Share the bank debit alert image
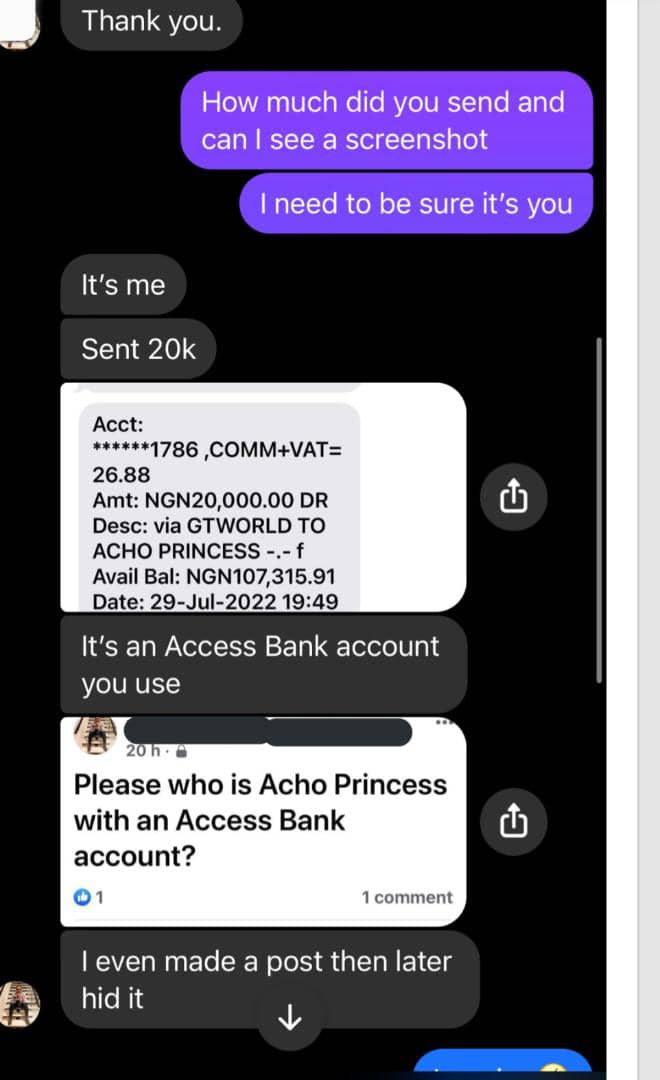660x1080 pixels. [512, 496]
